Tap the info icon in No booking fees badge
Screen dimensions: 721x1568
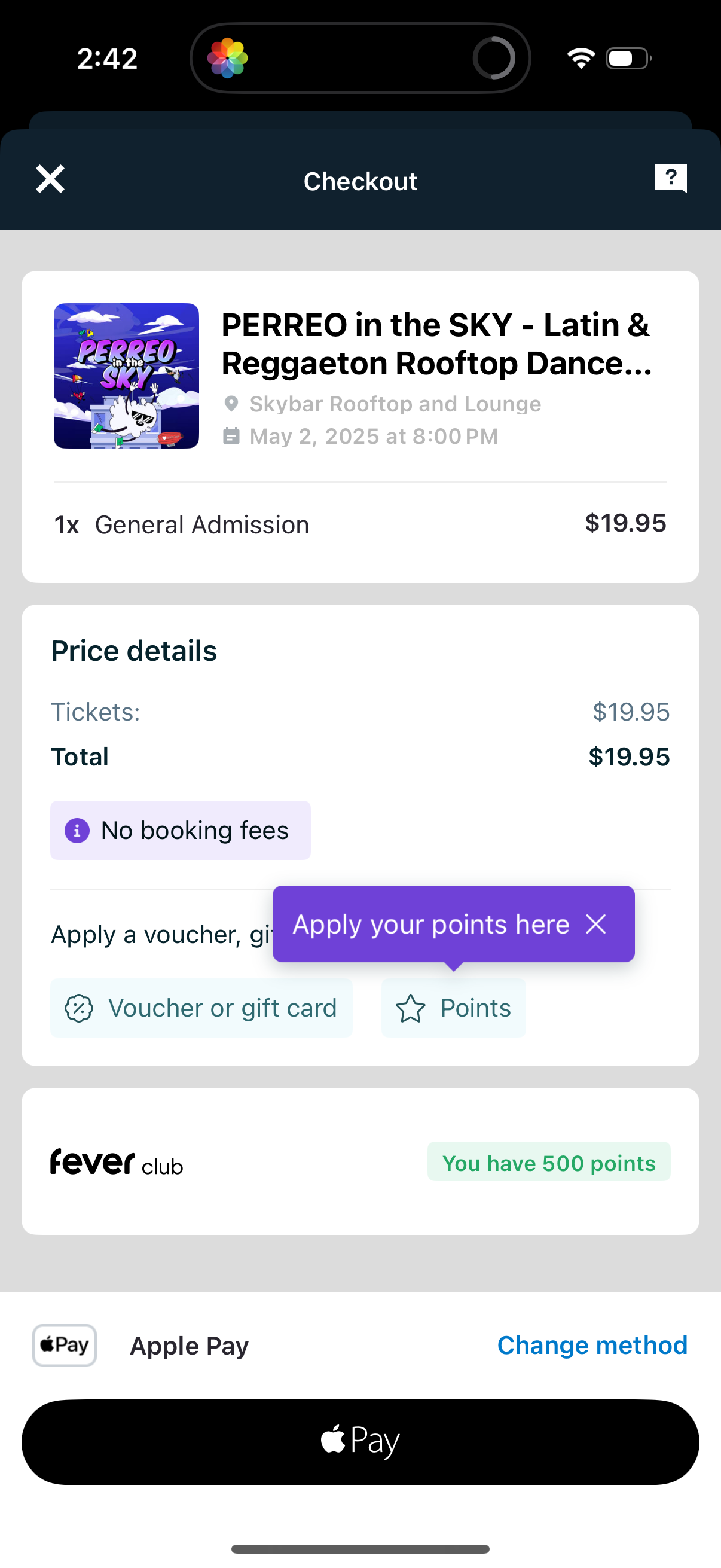(x=77, y=830)
